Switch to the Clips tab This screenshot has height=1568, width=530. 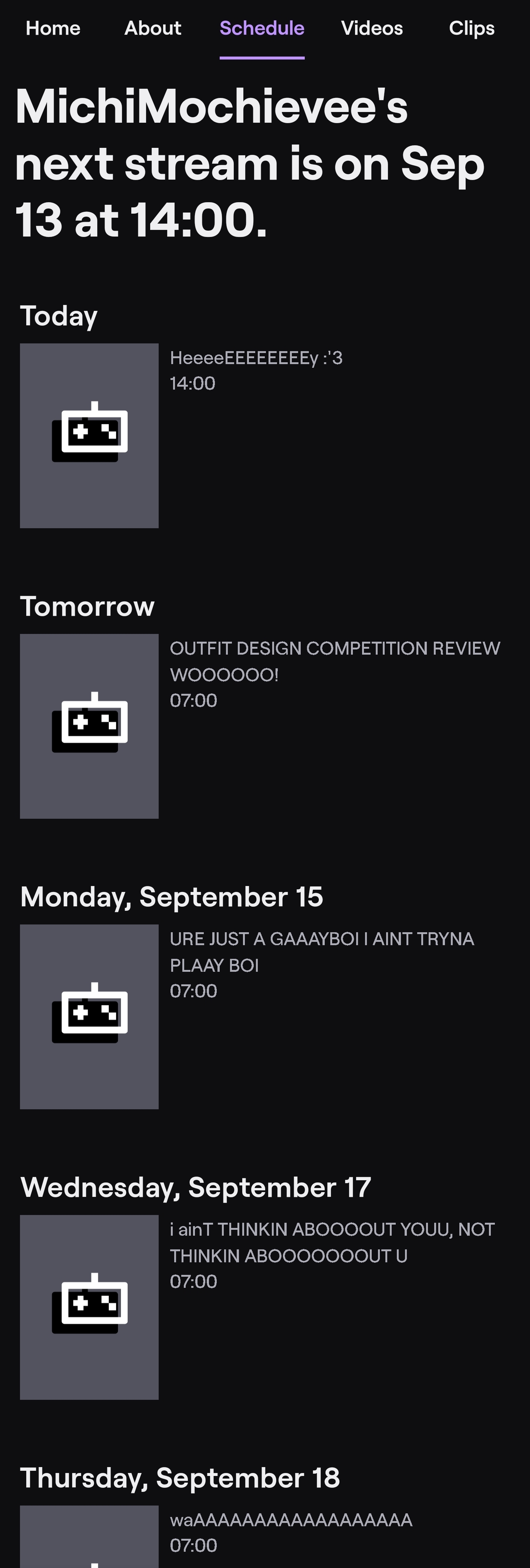(x=472, y=28)
